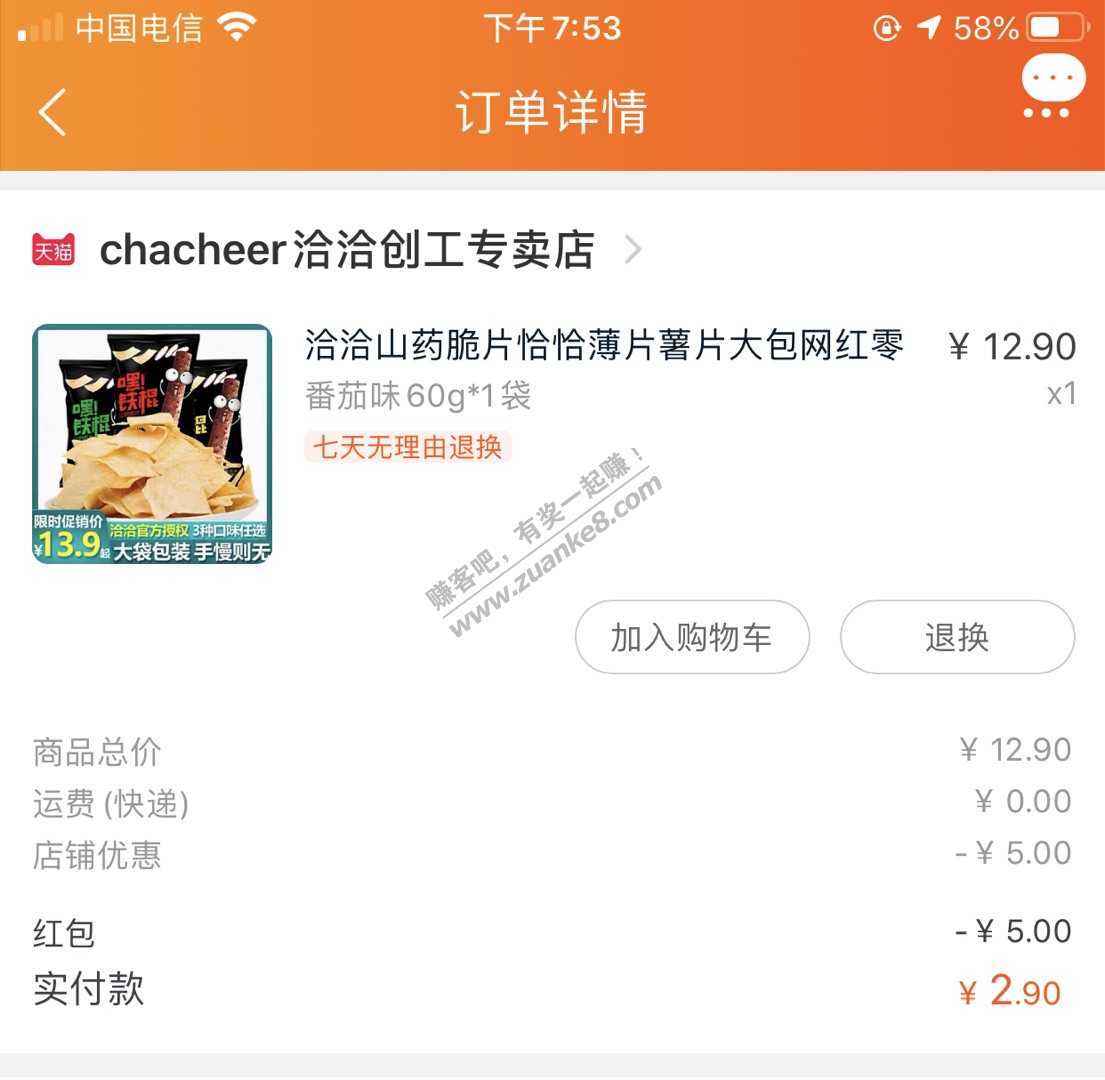
Task: Open the chacheer洽洽创工专卖店 store page
Action: tap(346, 250)
